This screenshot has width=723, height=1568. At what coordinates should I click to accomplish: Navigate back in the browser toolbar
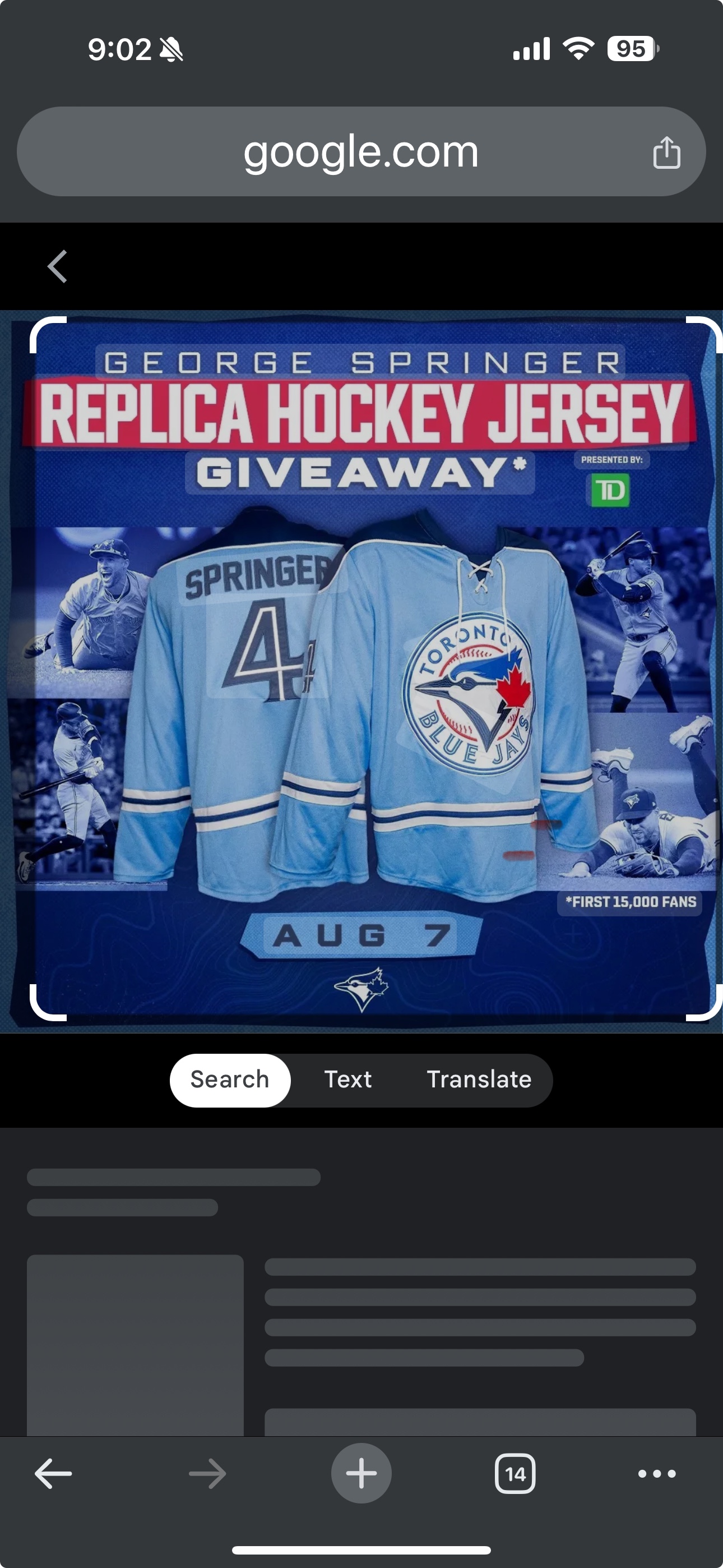pyautogui.click(x=54, y=1474)
